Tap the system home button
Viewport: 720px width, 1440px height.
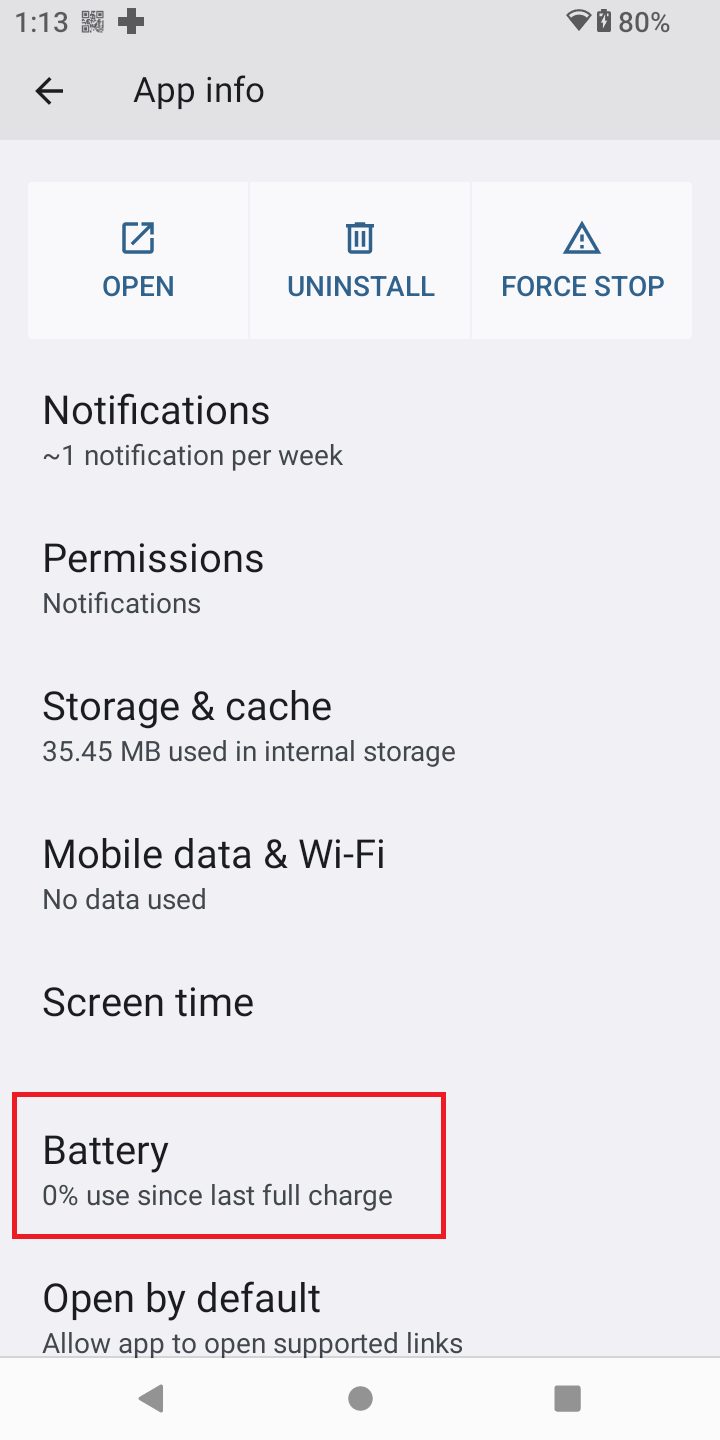click(360, 1398)
